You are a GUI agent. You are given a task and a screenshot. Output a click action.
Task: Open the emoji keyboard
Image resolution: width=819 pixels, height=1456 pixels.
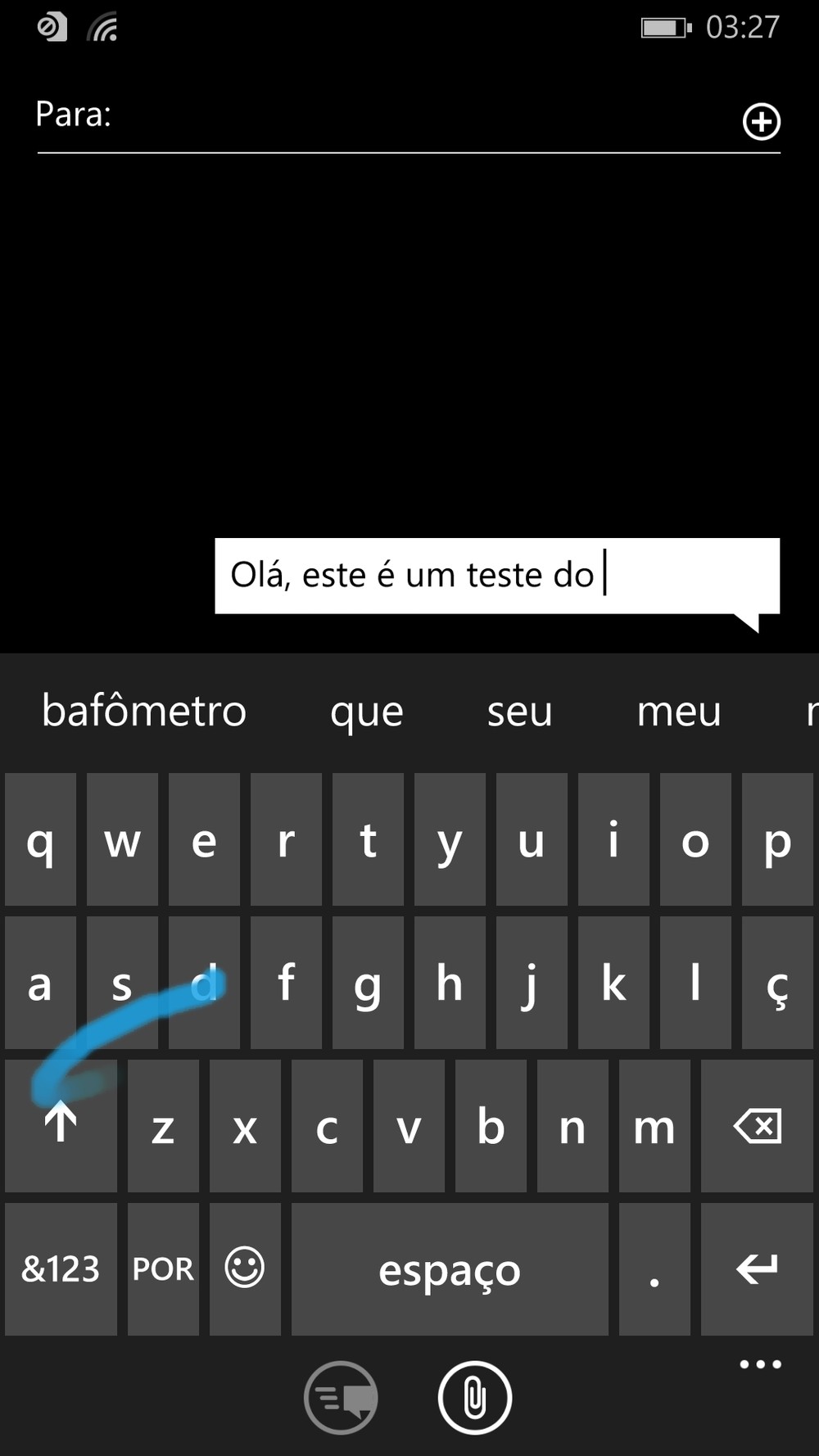tap(245, 1268)
